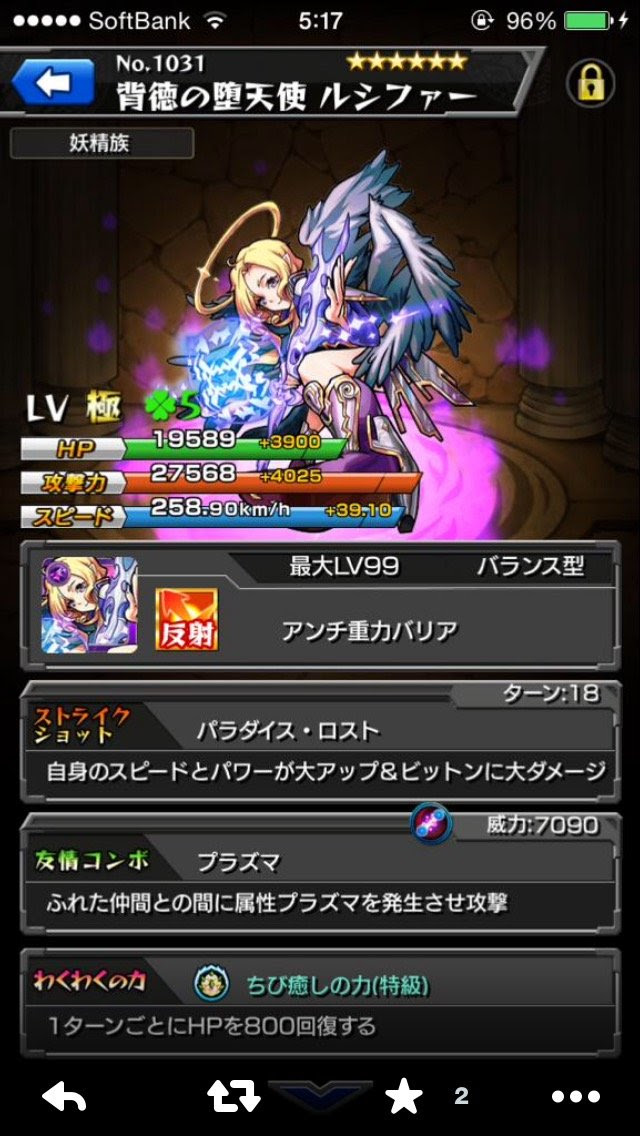The image size is (640, 1136).
Task: Toggle the monster lock padlock
Action: point(591,84)
